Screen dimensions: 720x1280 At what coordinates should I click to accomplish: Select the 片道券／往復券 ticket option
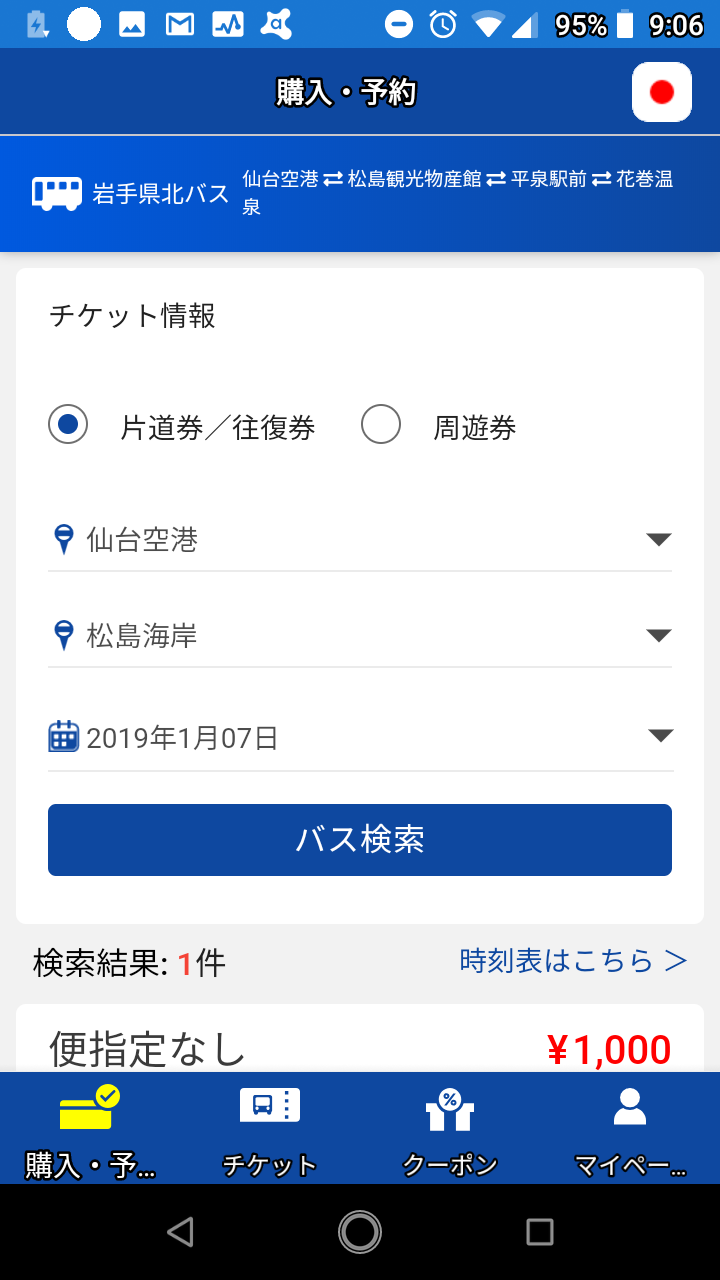(68, 425)
